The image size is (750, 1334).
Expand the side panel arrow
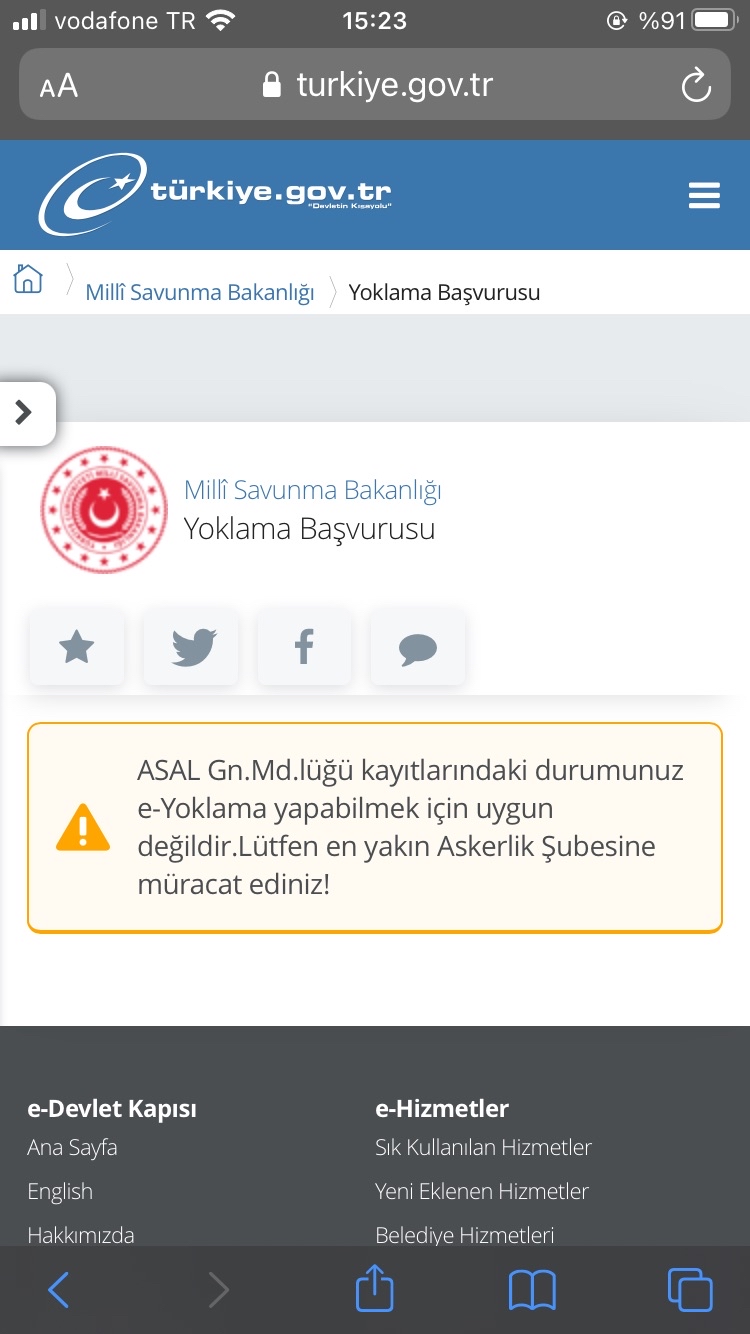26,413
